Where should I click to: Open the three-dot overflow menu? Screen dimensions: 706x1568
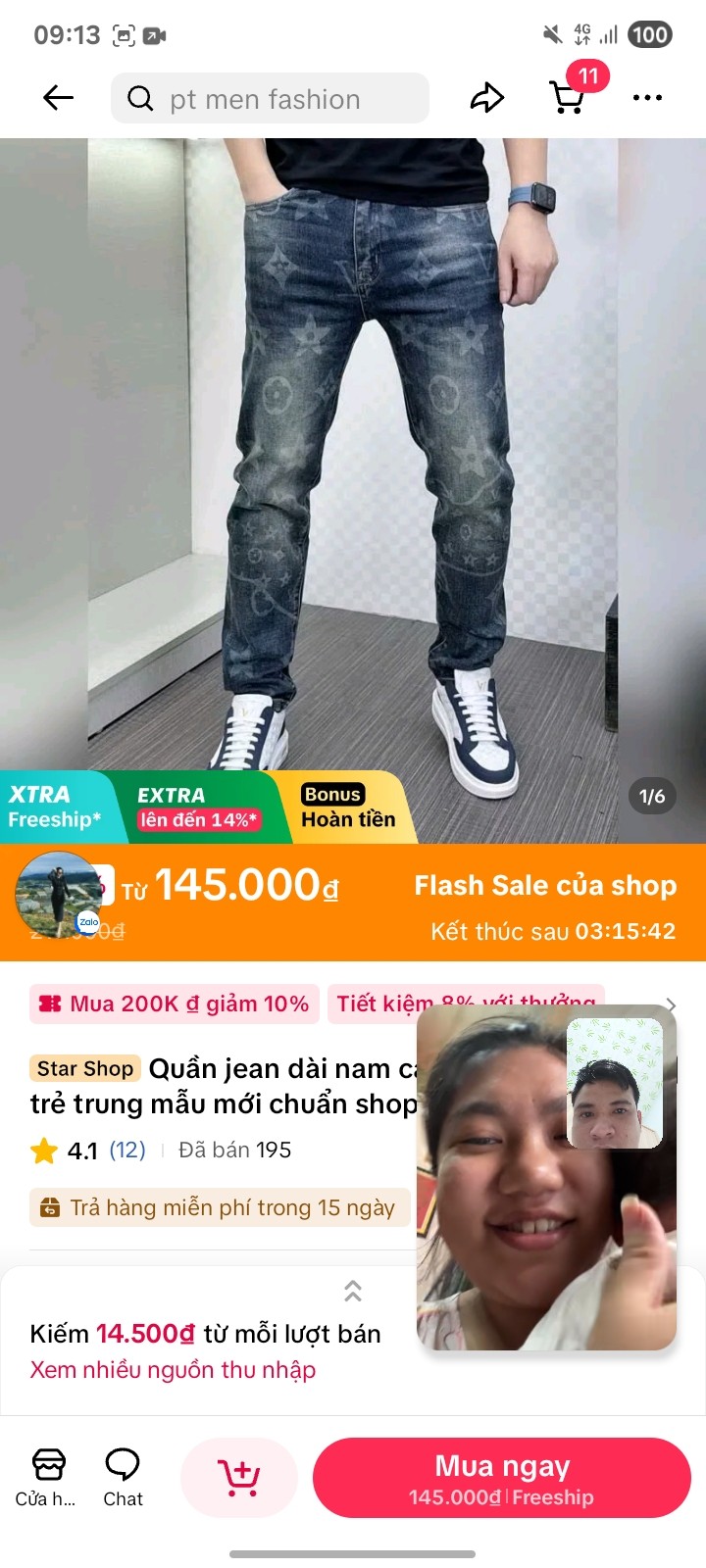pyautogui.click(x=647, y=98)
